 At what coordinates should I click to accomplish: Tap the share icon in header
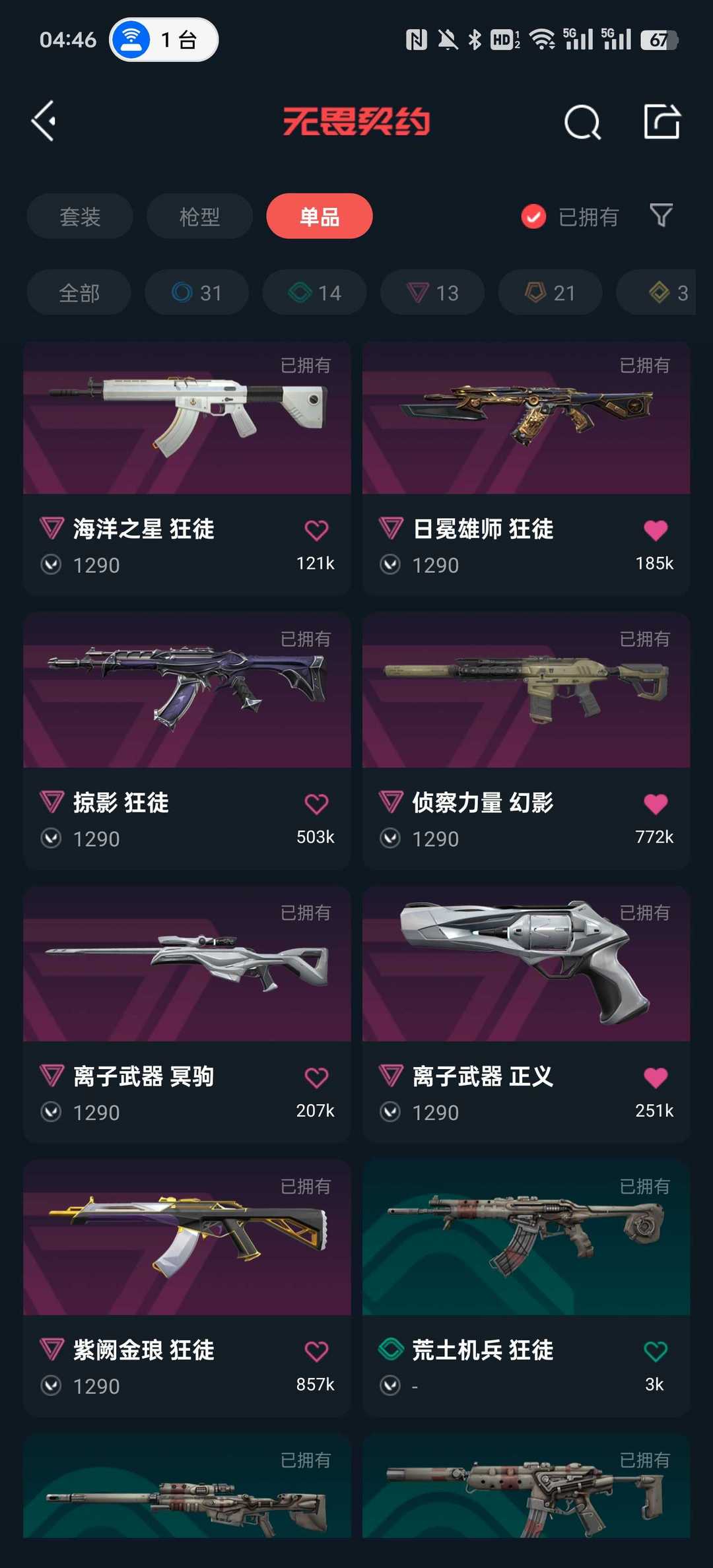(662, 121)
